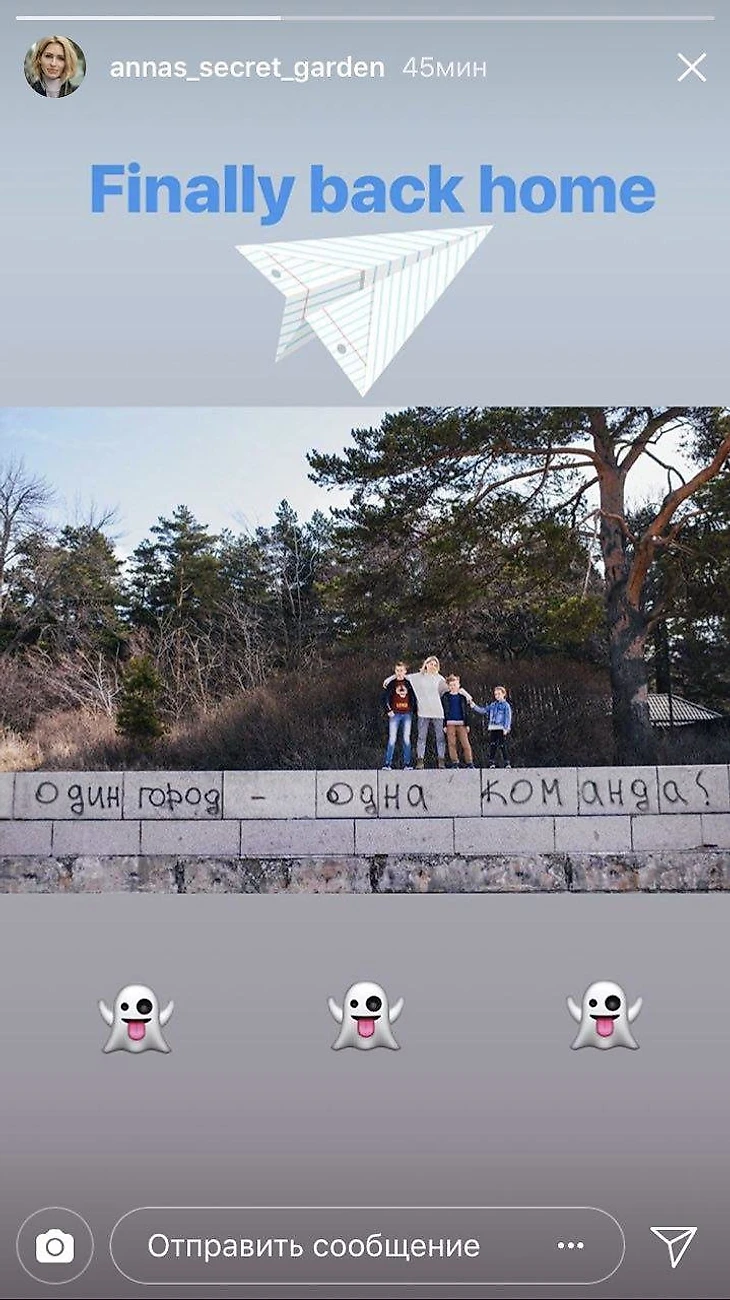Tap the Отправить сообщение message field
730x1300 pixels.
tap(314, 1246)
